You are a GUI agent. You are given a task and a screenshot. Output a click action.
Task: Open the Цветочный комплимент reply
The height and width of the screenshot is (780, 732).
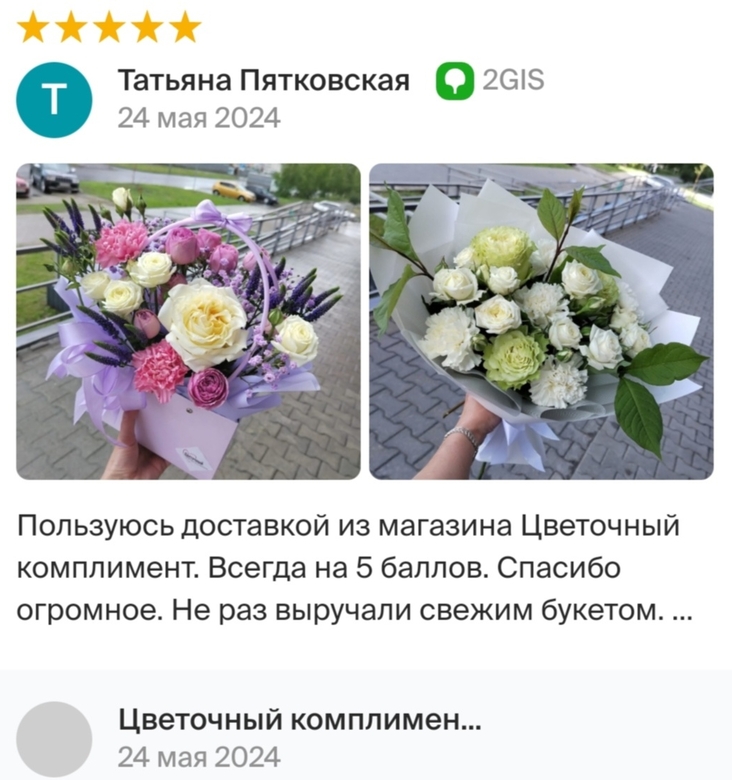[300, 720]
